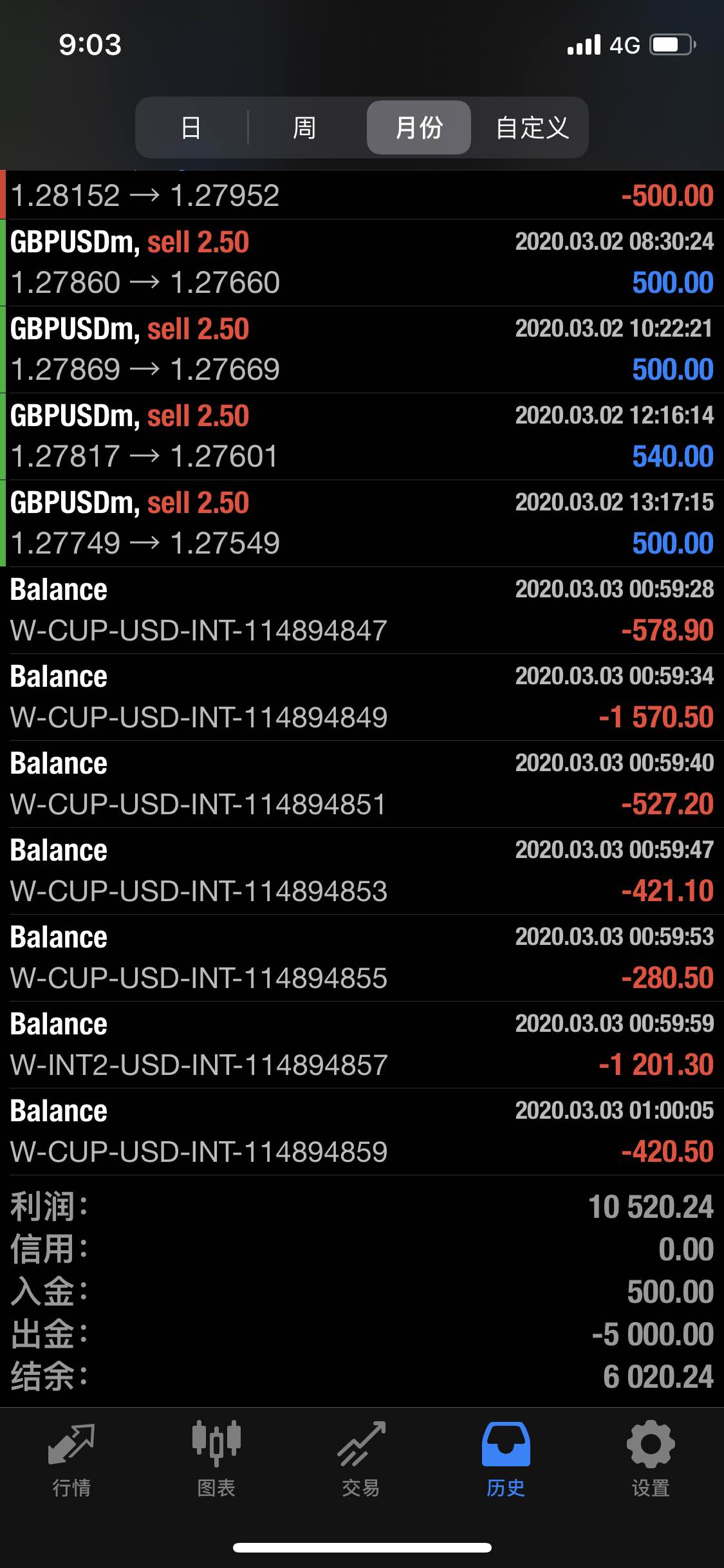
Task: Open Balance entry W-INT2-USD-INT-114894857
Action: pos(362,1045)
